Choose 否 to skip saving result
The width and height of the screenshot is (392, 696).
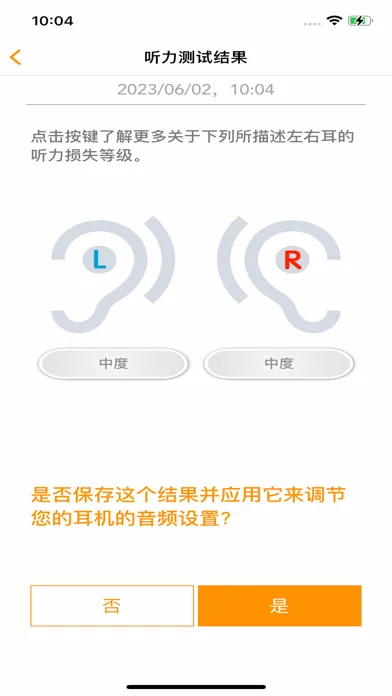(x=112, y=605)
